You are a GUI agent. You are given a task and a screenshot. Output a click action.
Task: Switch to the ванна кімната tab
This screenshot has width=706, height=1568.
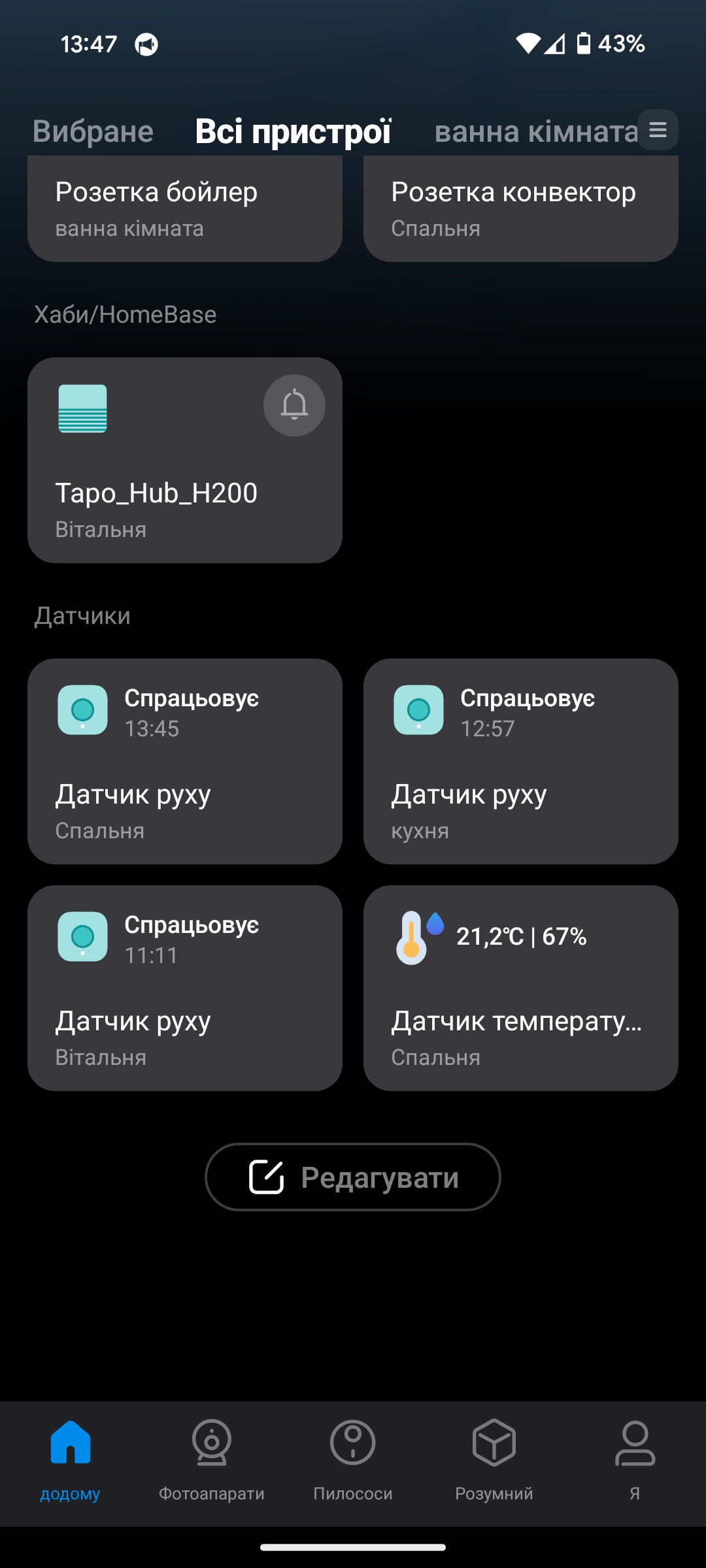point(536,131)
